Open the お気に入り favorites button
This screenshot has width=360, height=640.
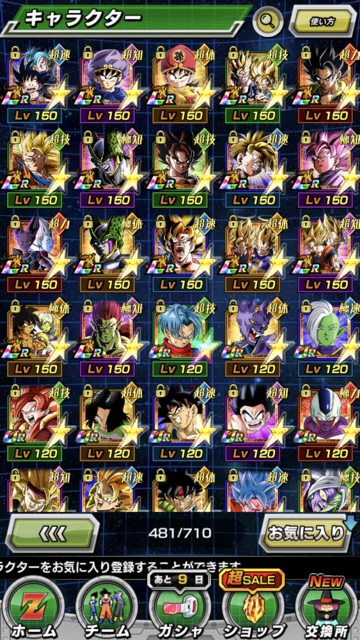point(308,533)
